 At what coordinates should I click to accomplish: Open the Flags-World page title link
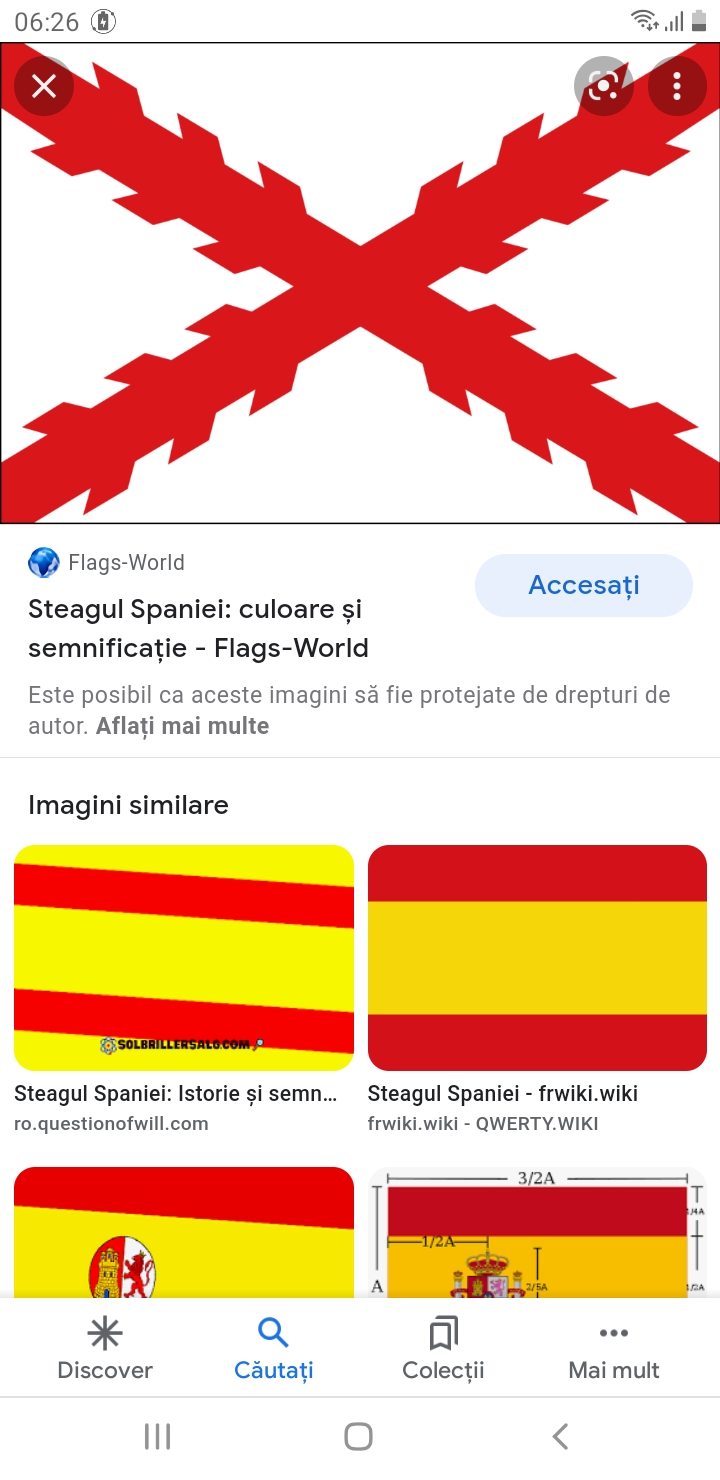(198, 628)
